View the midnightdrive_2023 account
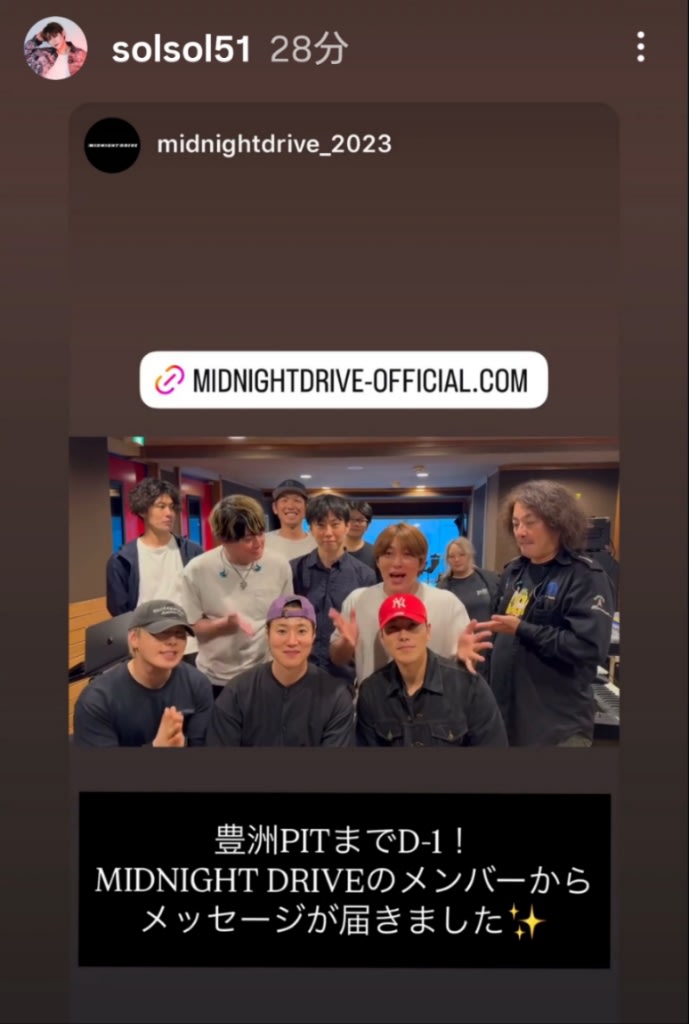The image size is (689, 1024). (273, 145)
